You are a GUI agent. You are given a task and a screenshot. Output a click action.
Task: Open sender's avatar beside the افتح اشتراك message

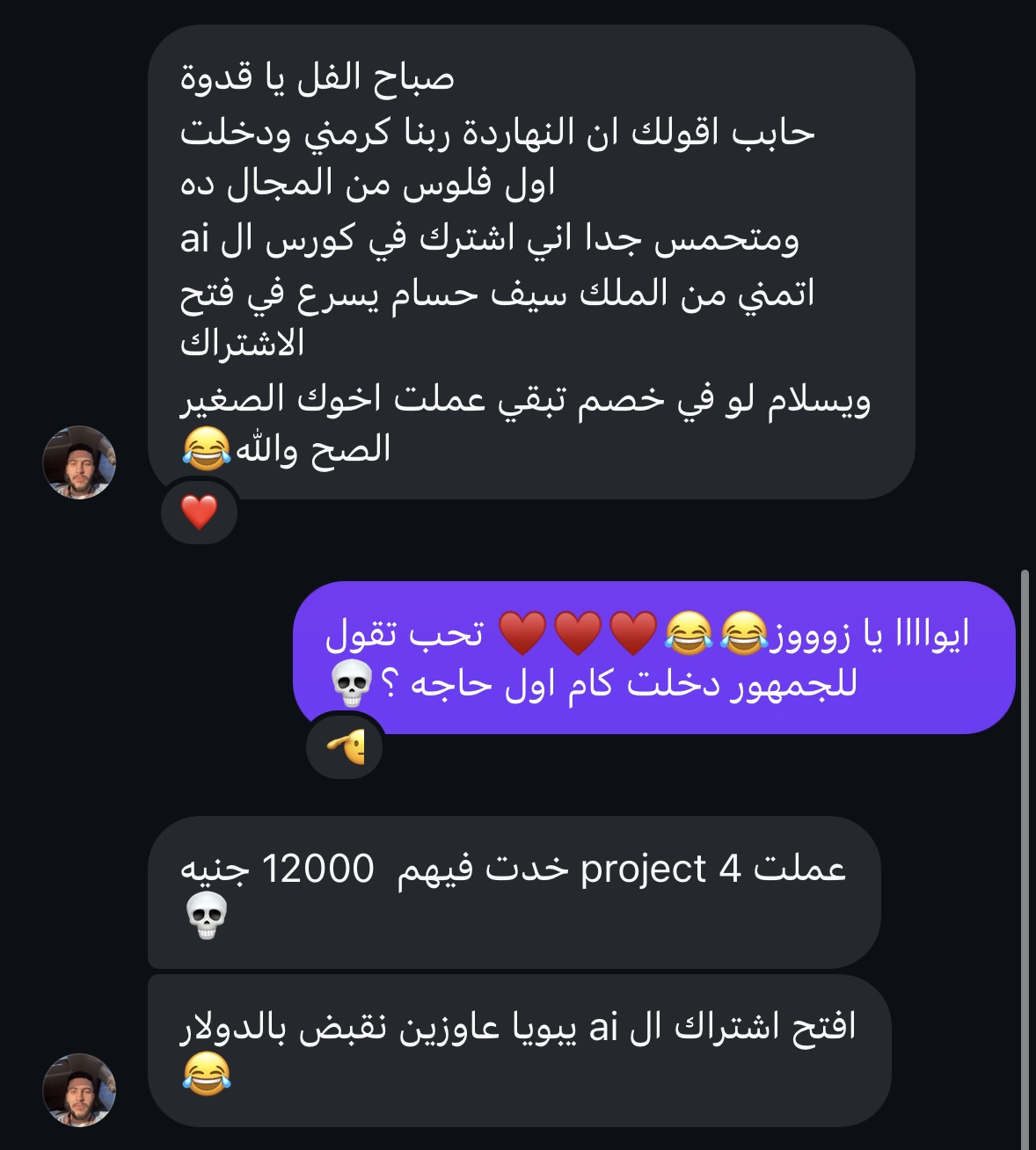pos(79,1090)
